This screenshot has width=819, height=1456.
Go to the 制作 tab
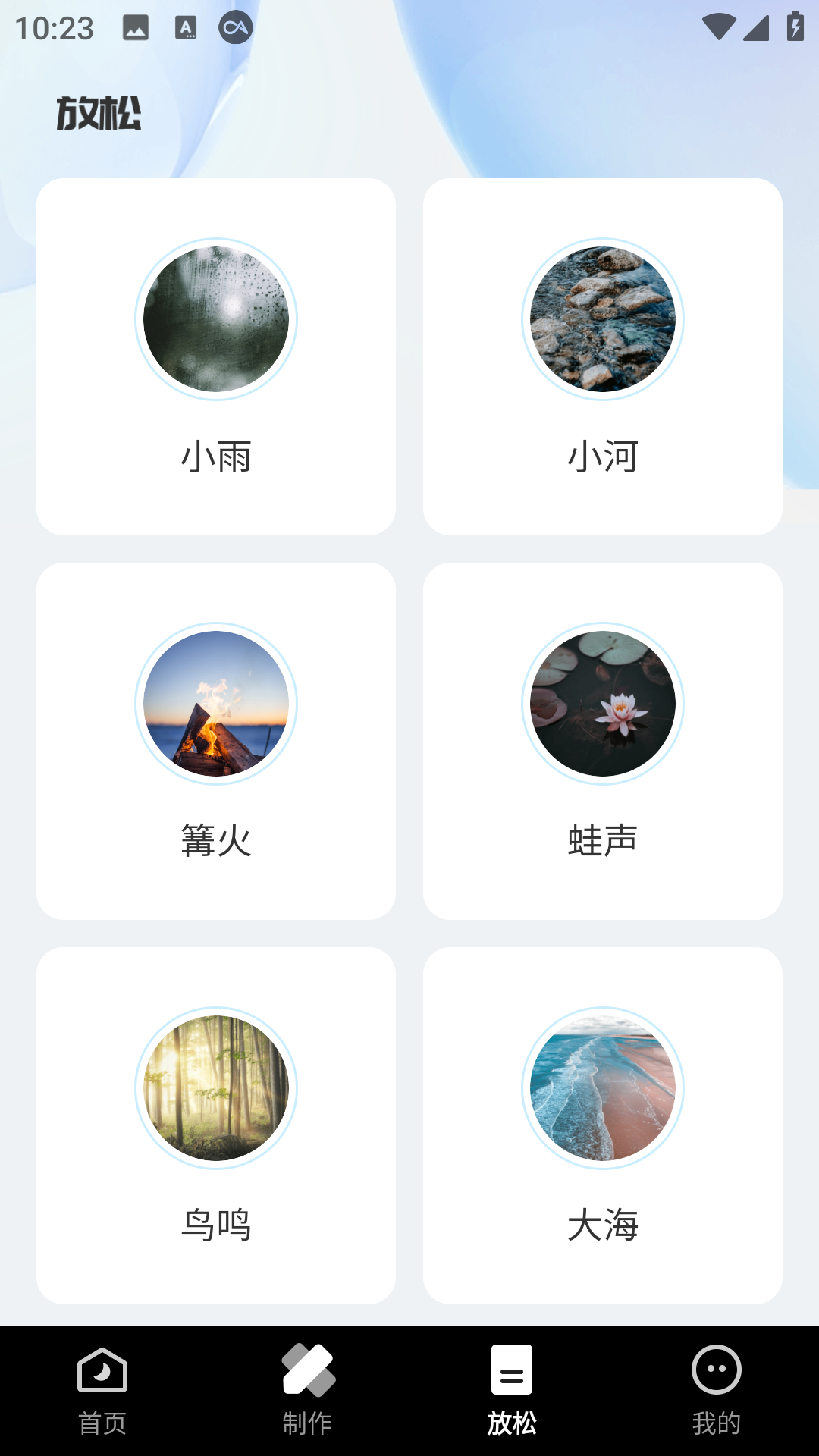(307, 1391)
